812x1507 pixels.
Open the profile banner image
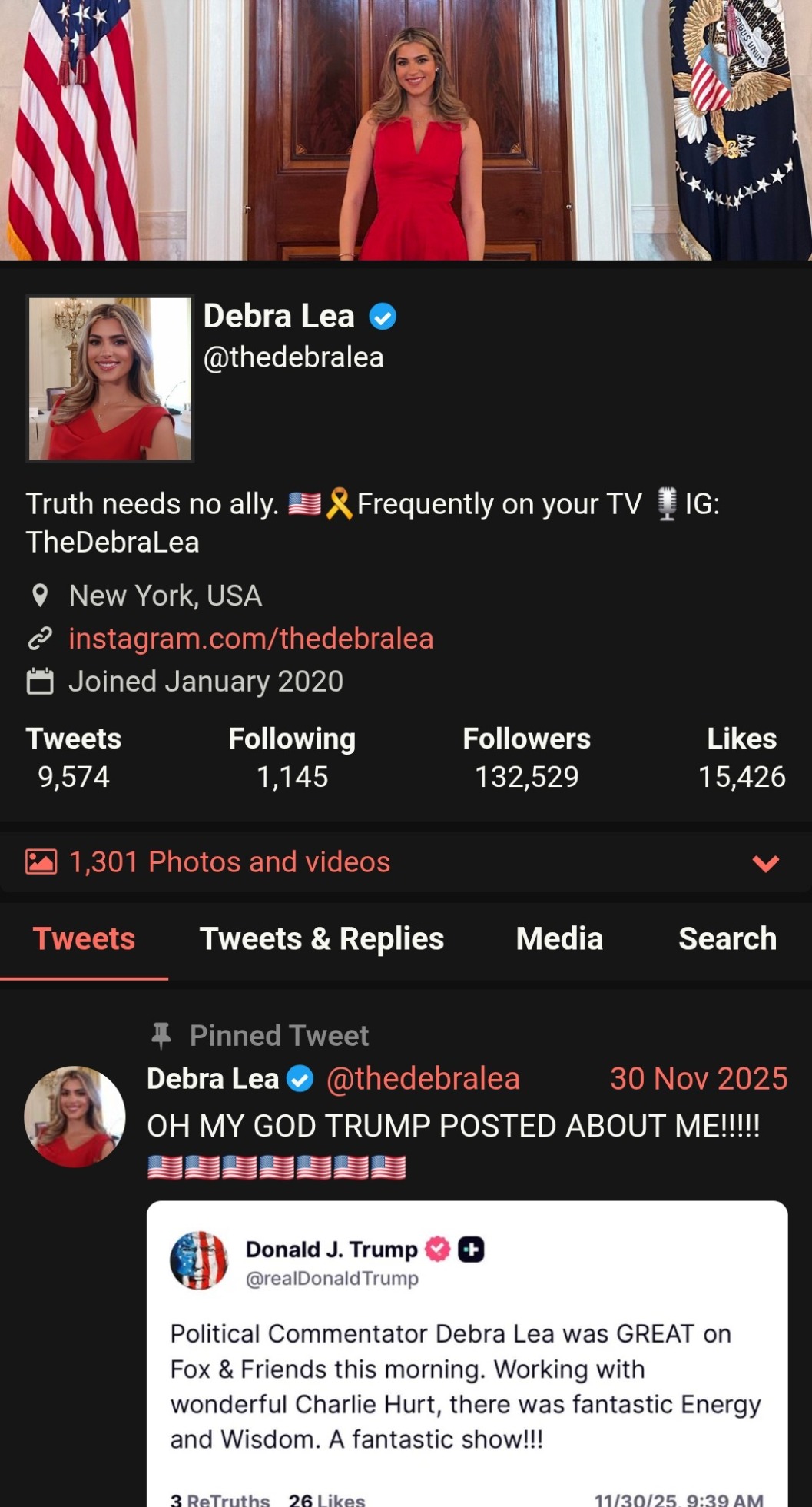click(x=406, y=129)
